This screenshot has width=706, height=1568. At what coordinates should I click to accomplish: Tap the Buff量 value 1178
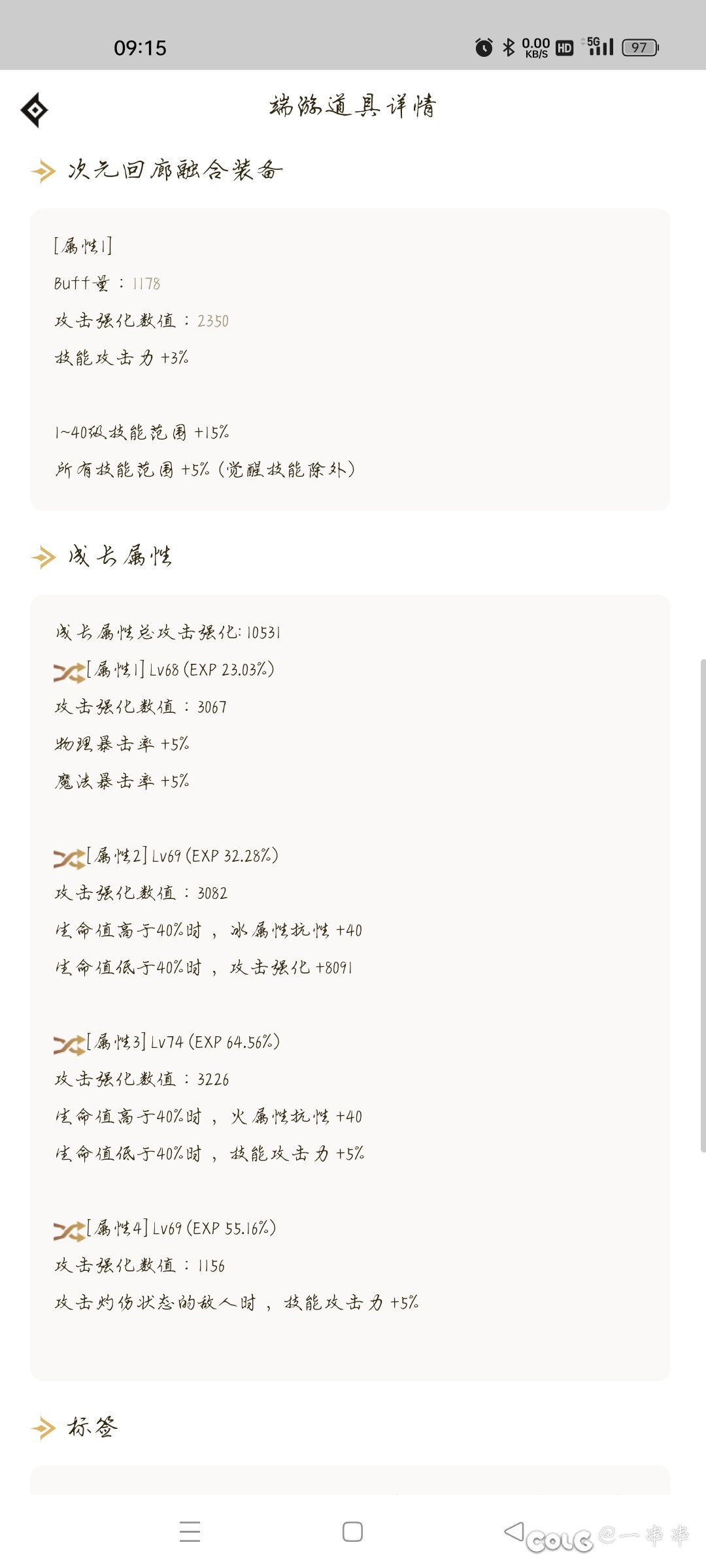[x=148, y=284]
